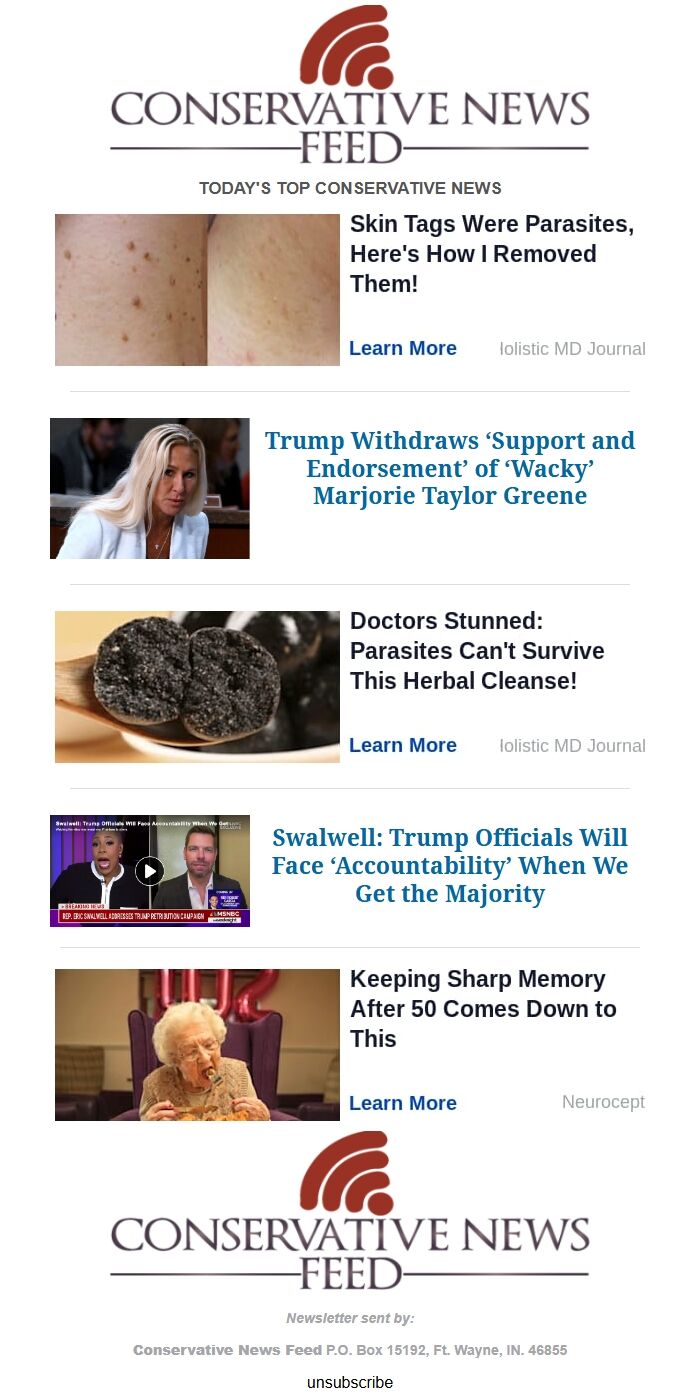Image resolution: width=700 pixels, height=1398 pixels.
Task: Open the Marjorie Taylor Greene headline
Action: pos(449,468)
